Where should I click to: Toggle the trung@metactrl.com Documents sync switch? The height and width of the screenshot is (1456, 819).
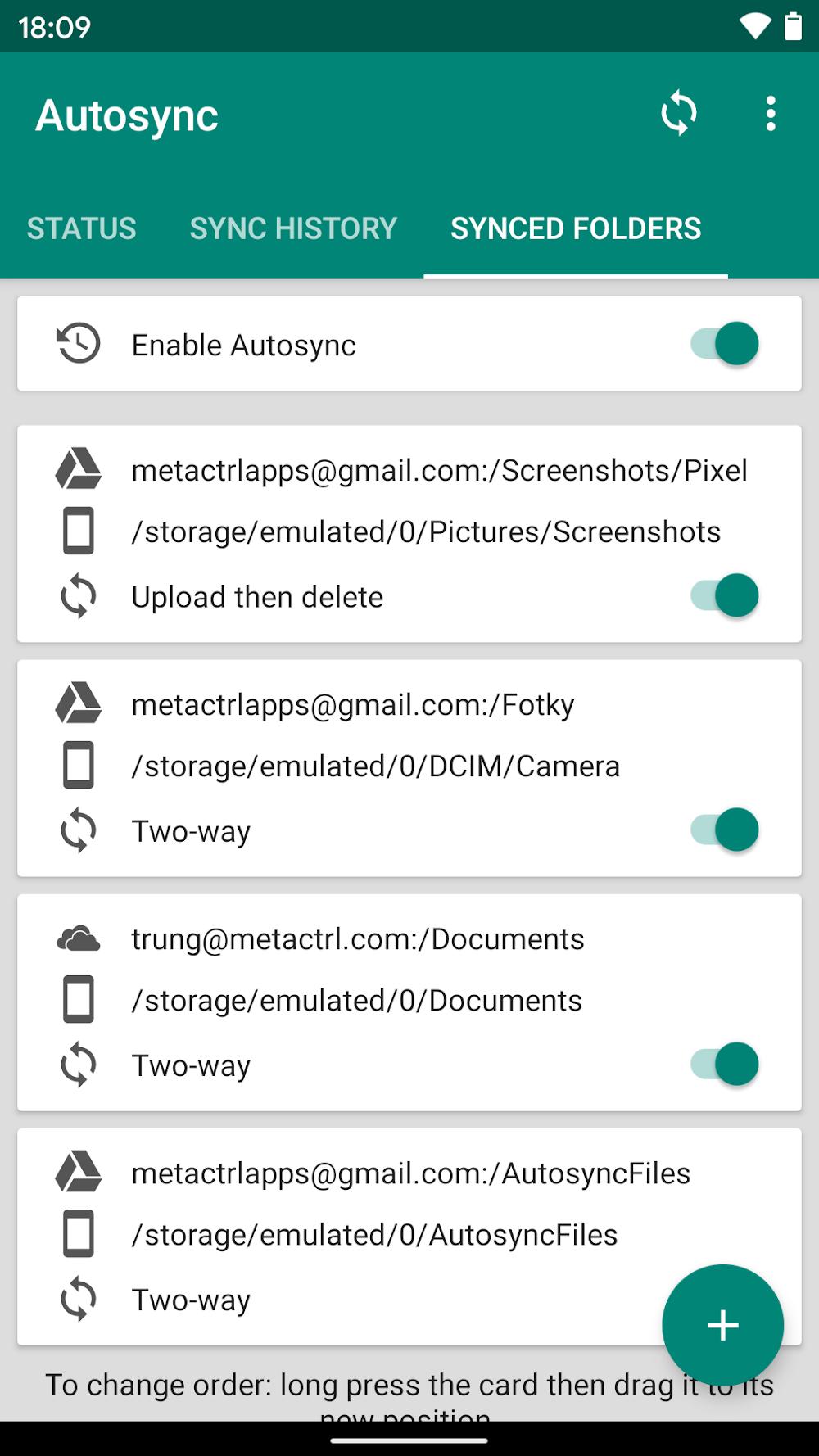point(725,1064)
